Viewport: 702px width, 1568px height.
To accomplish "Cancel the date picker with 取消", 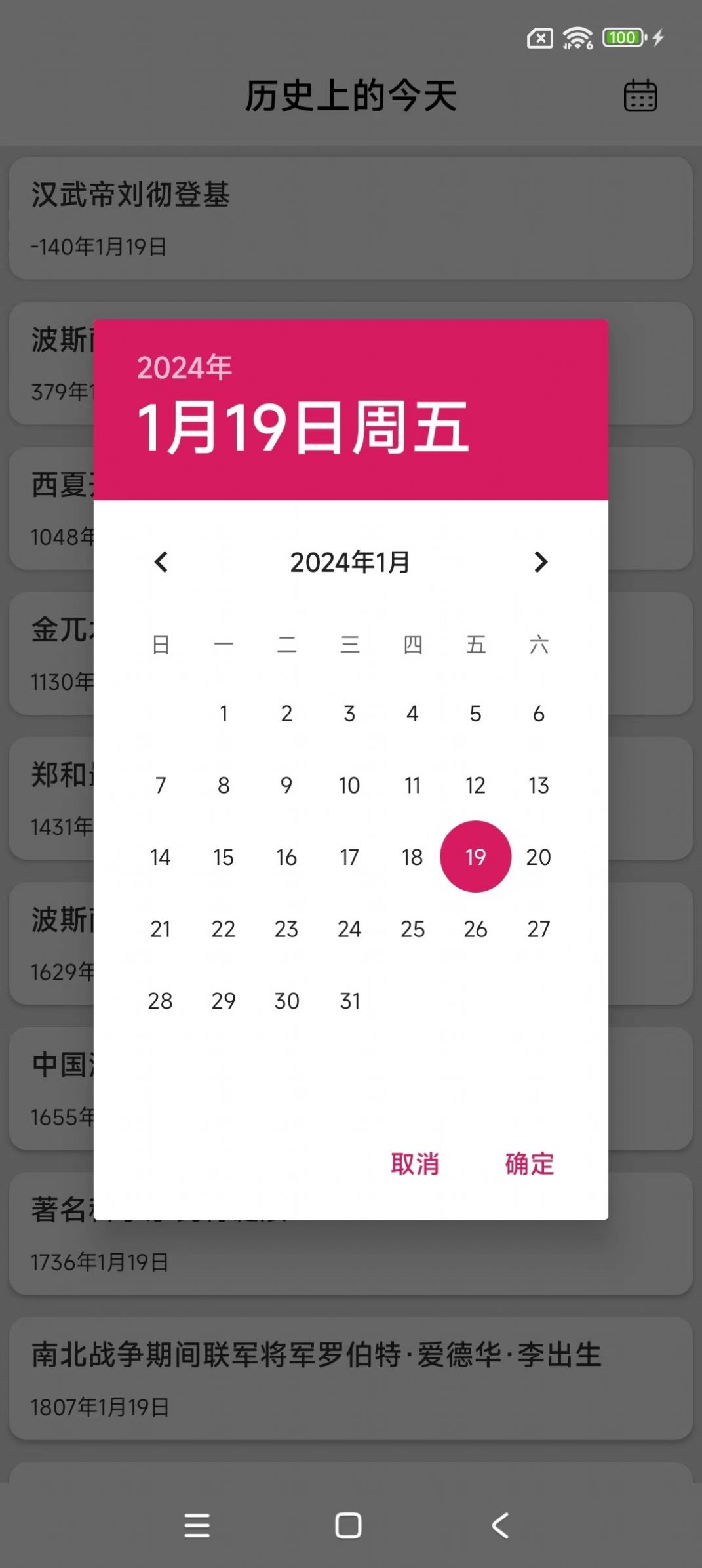I will pos(415,1164).
